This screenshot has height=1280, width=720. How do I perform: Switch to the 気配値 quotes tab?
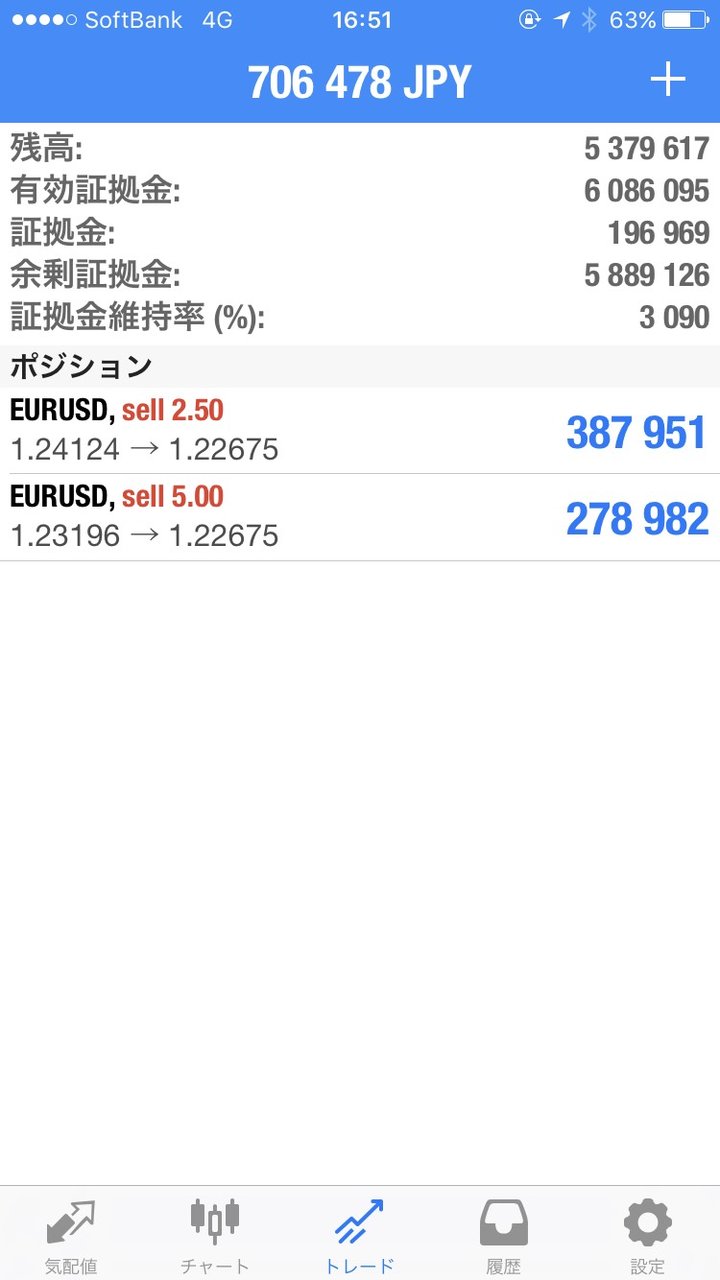pyautogui.click(x=71, y=1235)
